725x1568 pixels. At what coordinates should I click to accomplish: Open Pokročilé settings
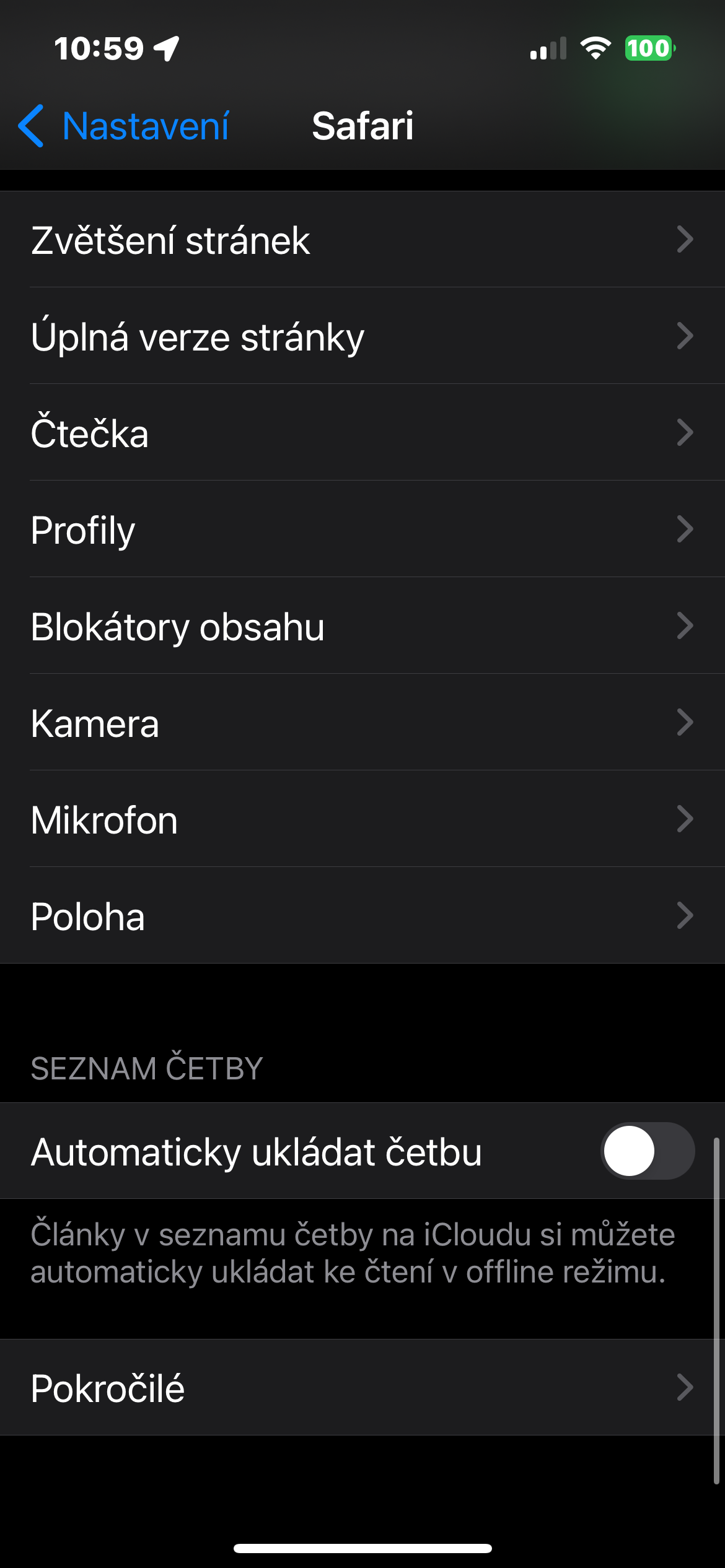[362, 1388]
